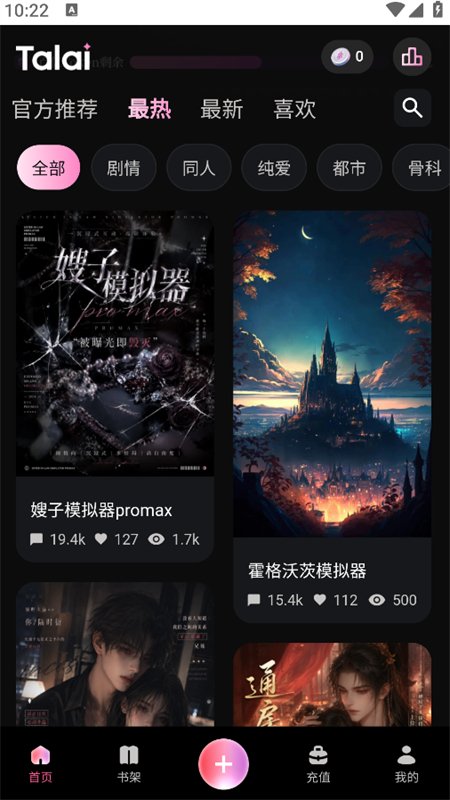Switch to the 喜欢 tab
The height and width of the screenshot is (800, 450).
294,109
